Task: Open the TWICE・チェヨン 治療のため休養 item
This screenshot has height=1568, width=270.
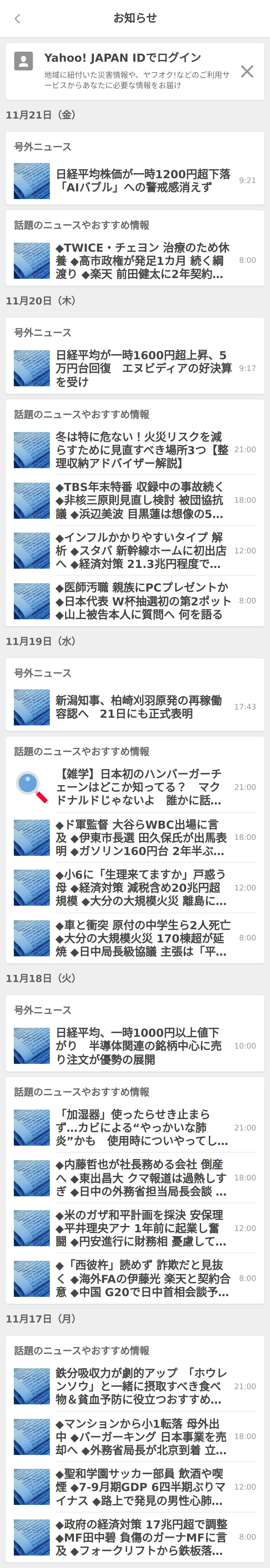Action: (135, 261)
